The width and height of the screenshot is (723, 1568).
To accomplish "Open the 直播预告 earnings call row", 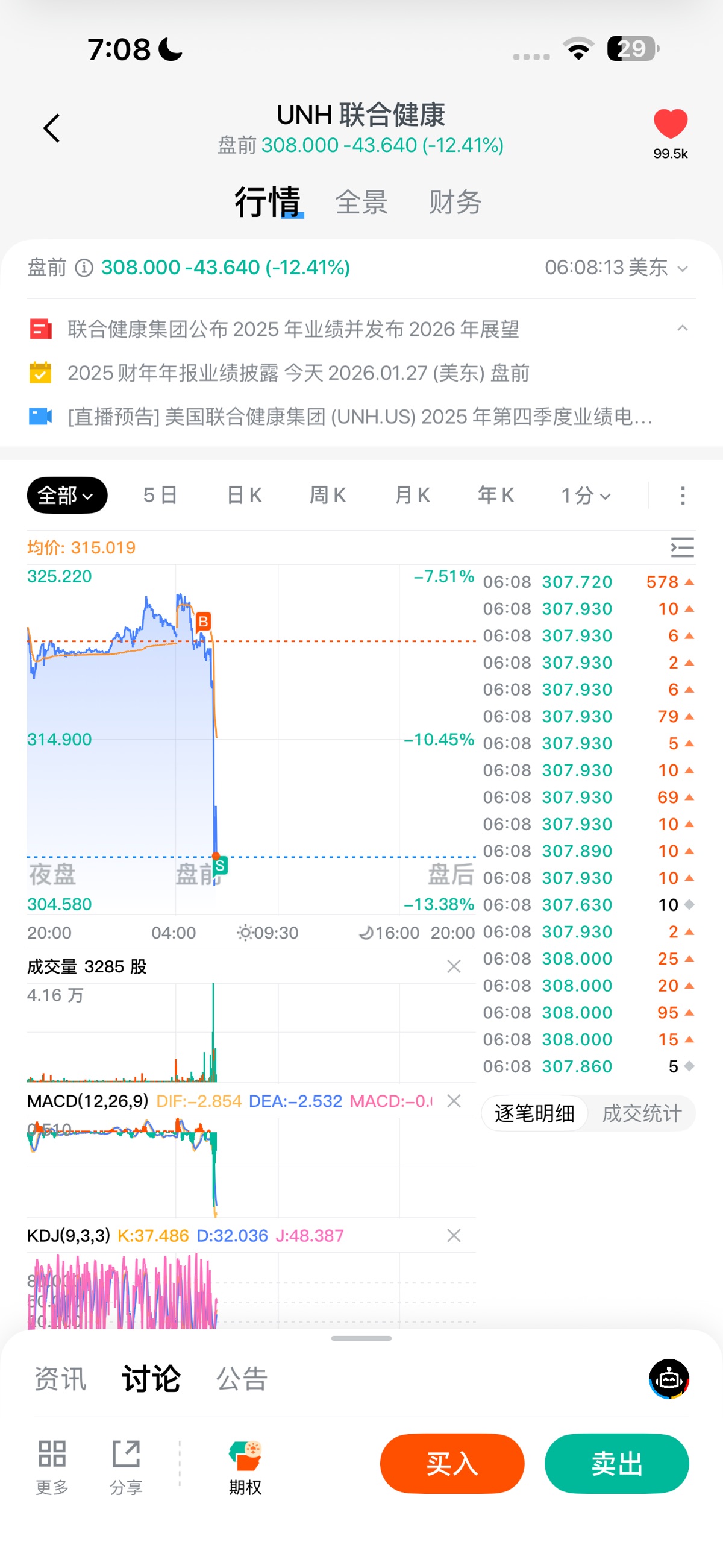I will tap(359, 417).
